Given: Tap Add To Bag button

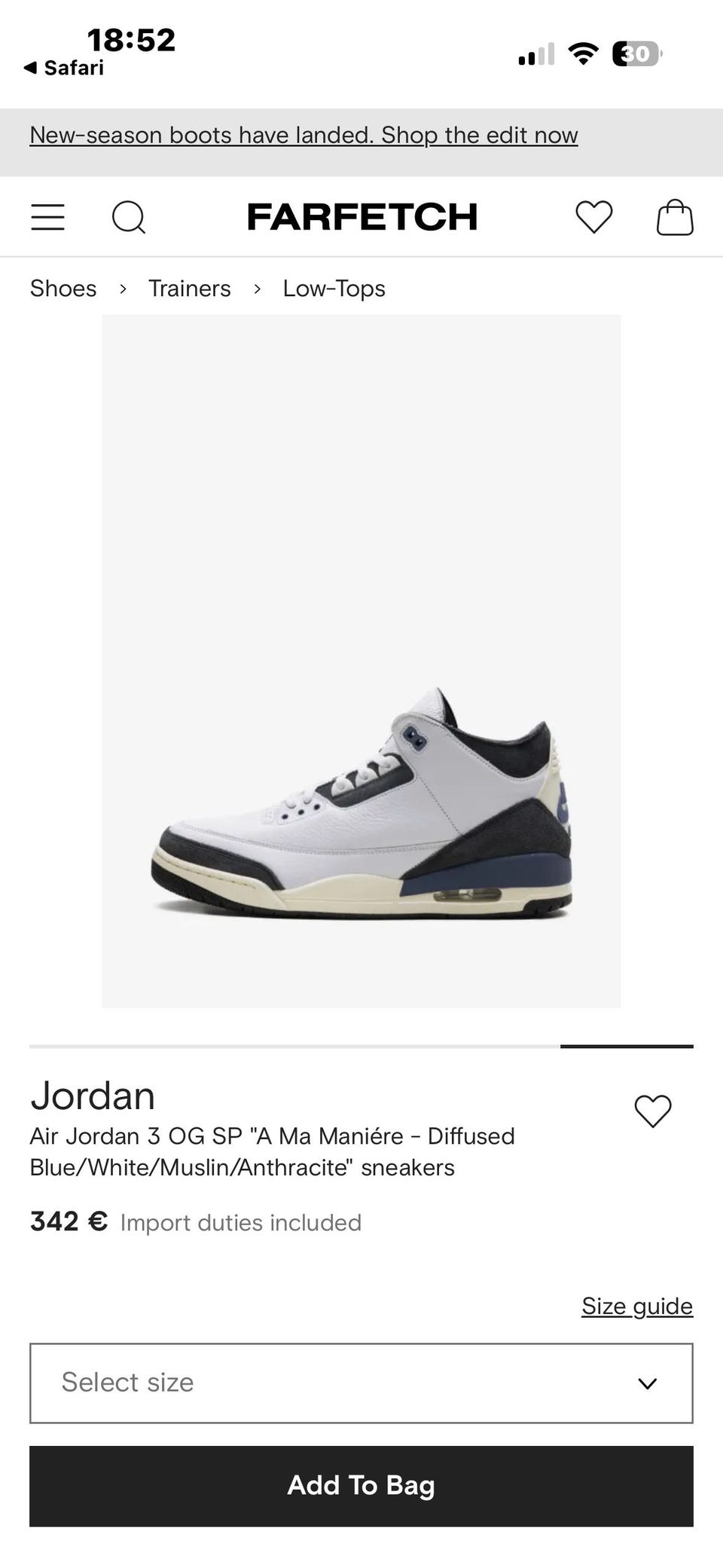Looking at the screenshot, I should tap(361, 1486).
